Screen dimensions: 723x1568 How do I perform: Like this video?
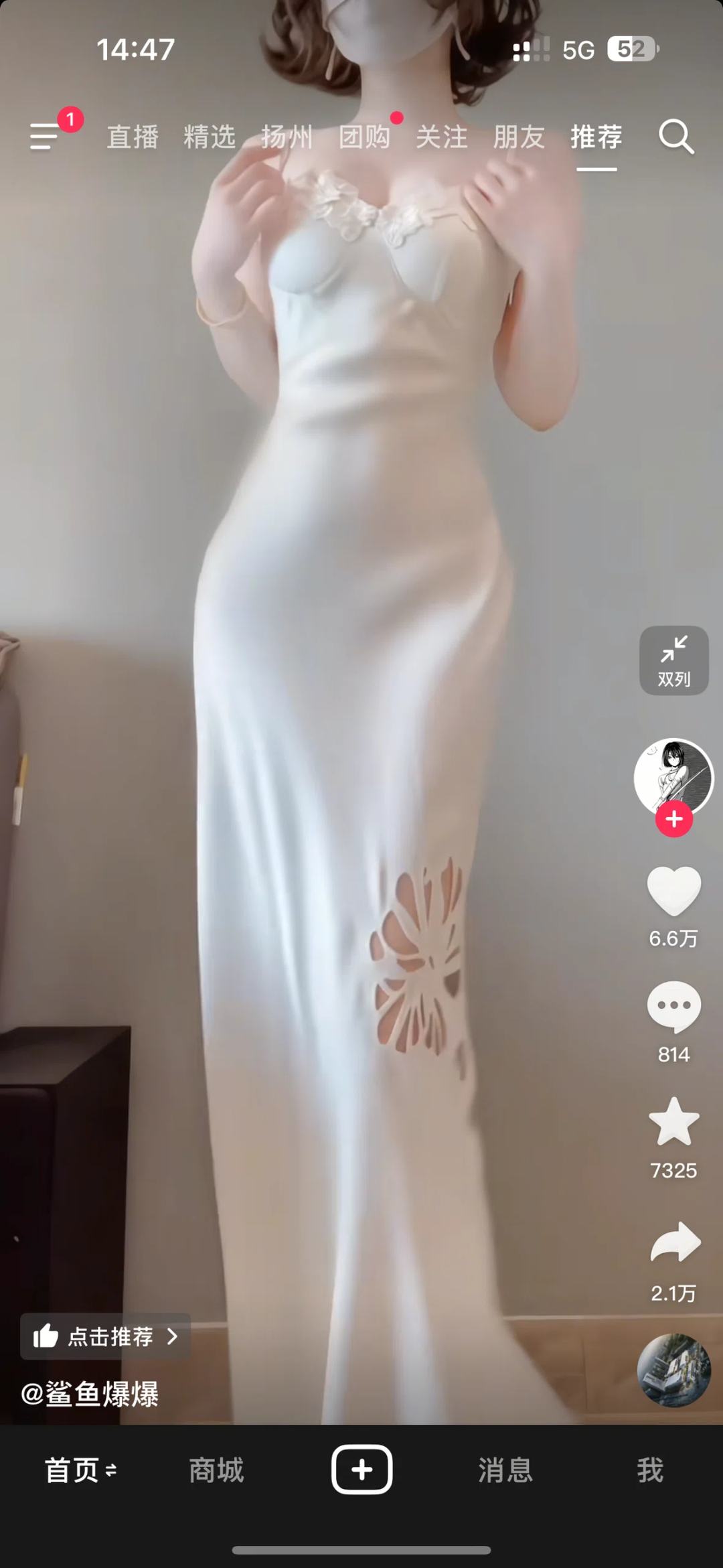point(673,892)
